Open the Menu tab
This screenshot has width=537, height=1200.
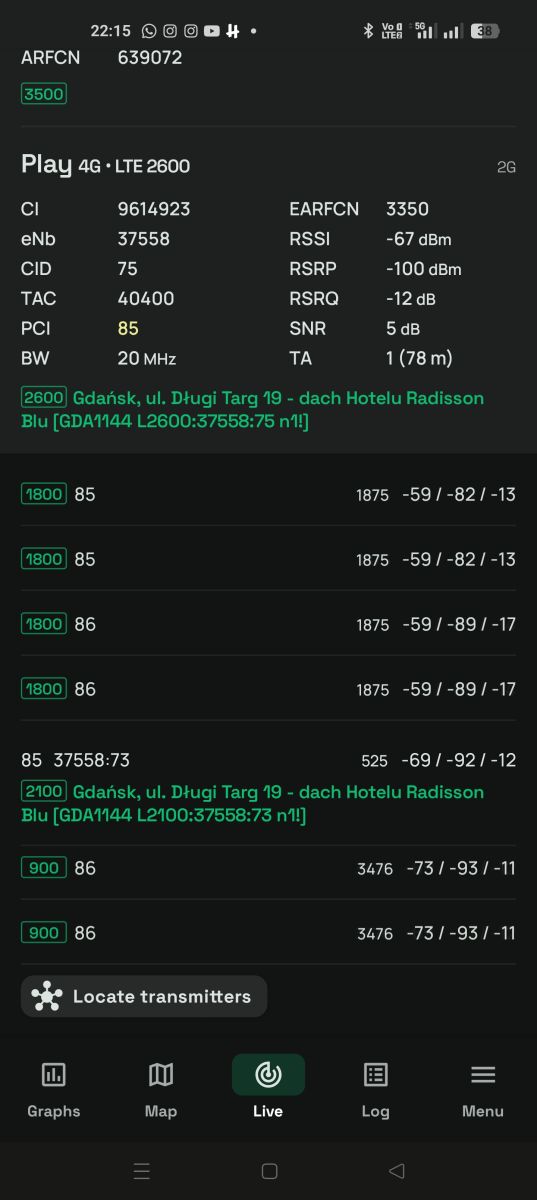coord(483,1090)
